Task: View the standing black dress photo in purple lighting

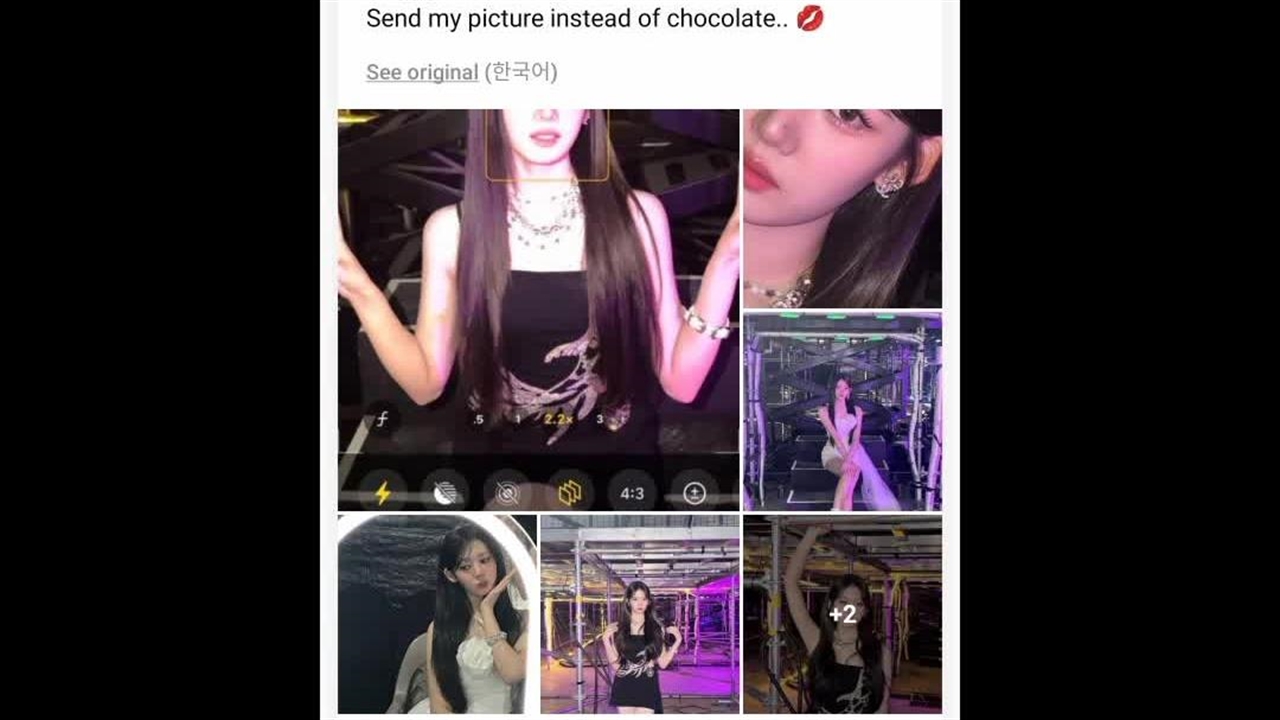Action: [640, 614]
